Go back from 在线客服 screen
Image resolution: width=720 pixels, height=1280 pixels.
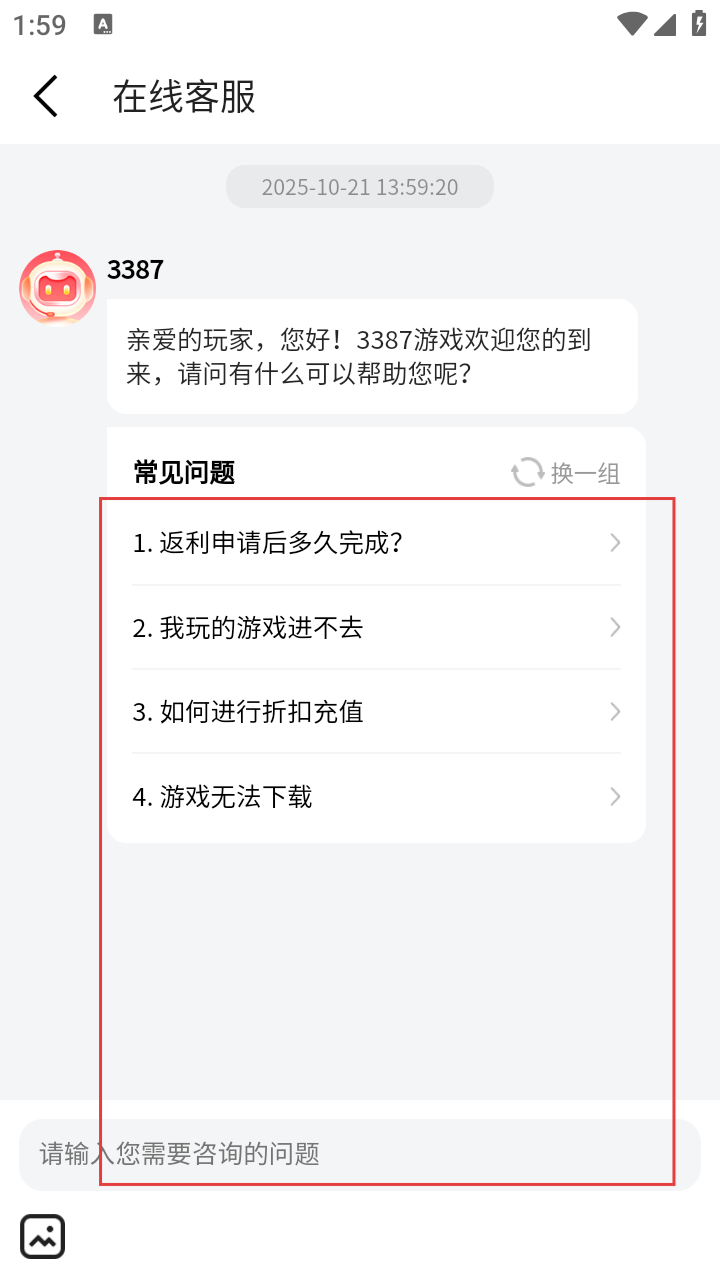point(46,97)
